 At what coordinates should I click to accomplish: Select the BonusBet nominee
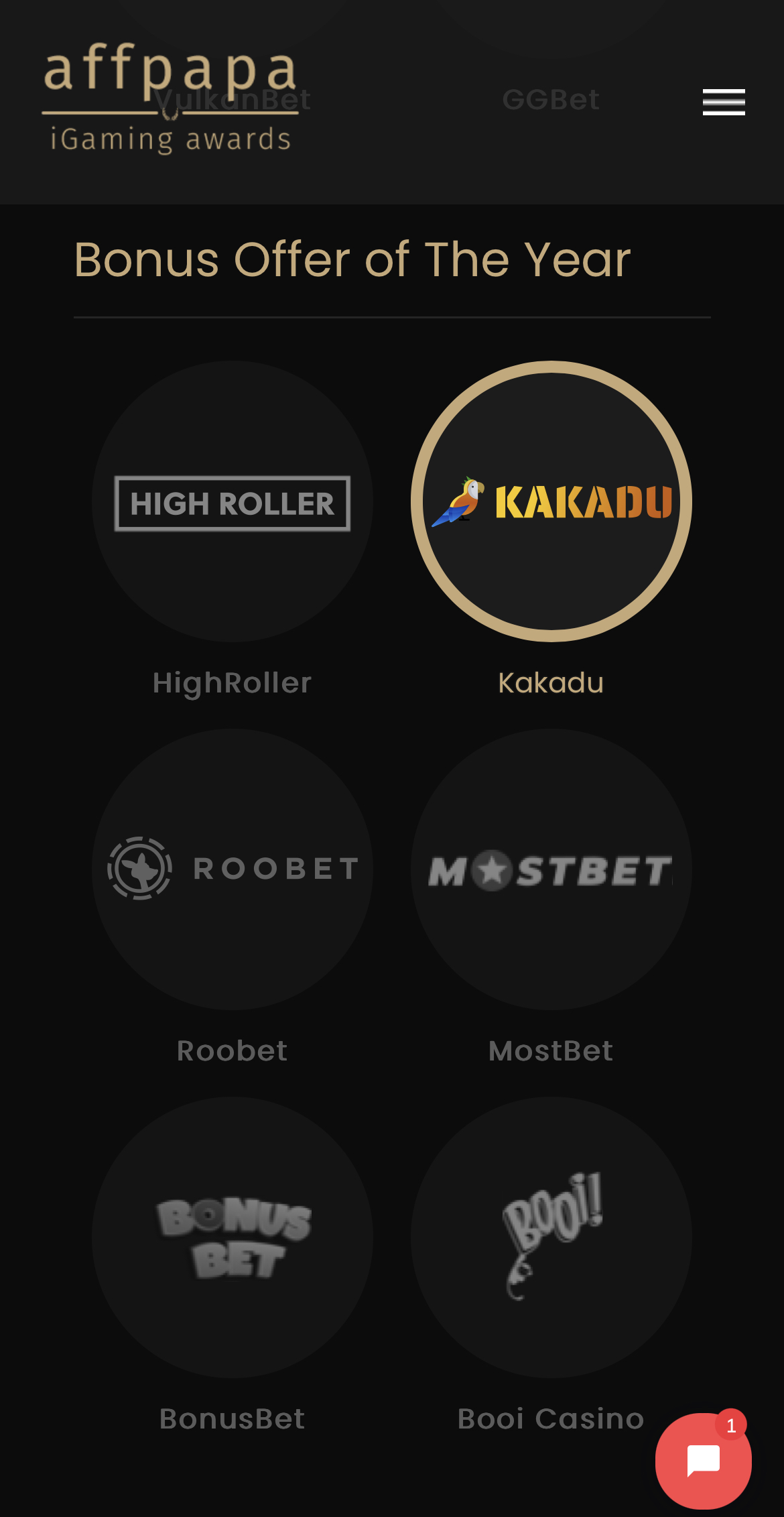(233, 1237)
